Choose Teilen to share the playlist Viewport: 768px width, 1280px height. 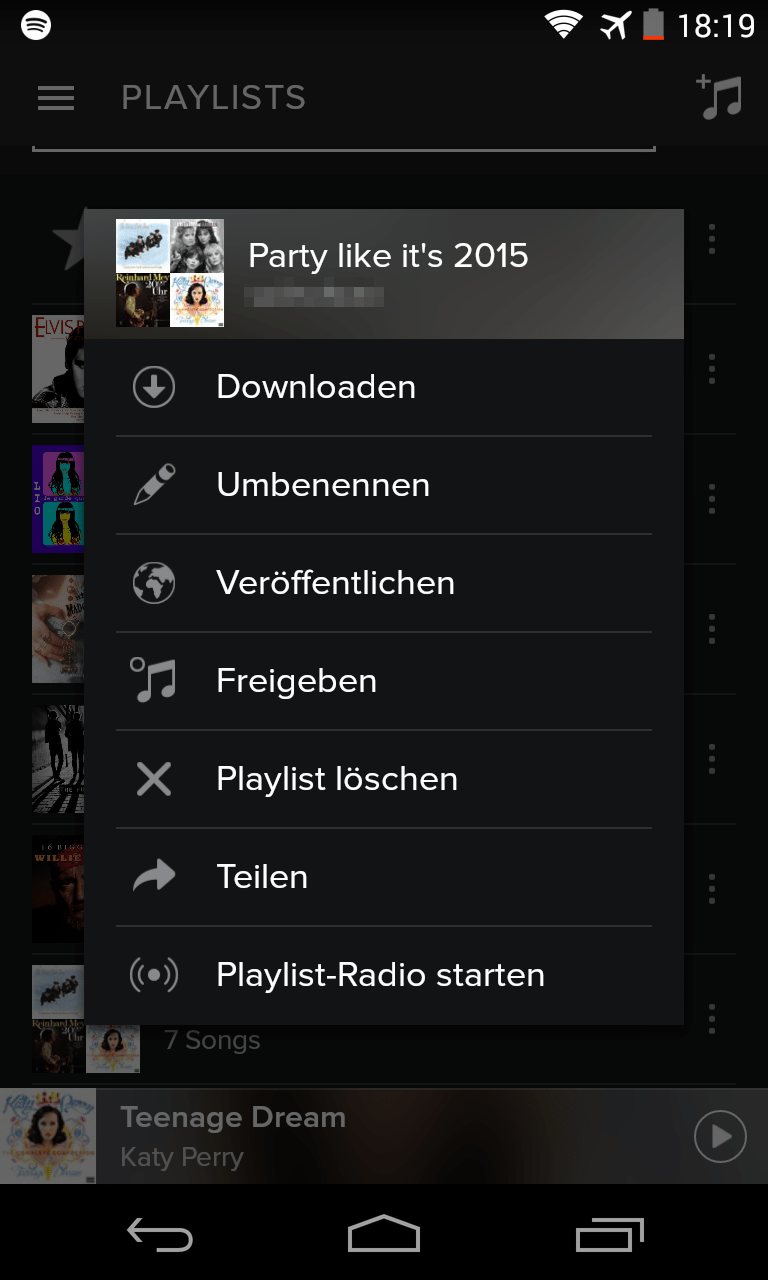coord(262,877)
